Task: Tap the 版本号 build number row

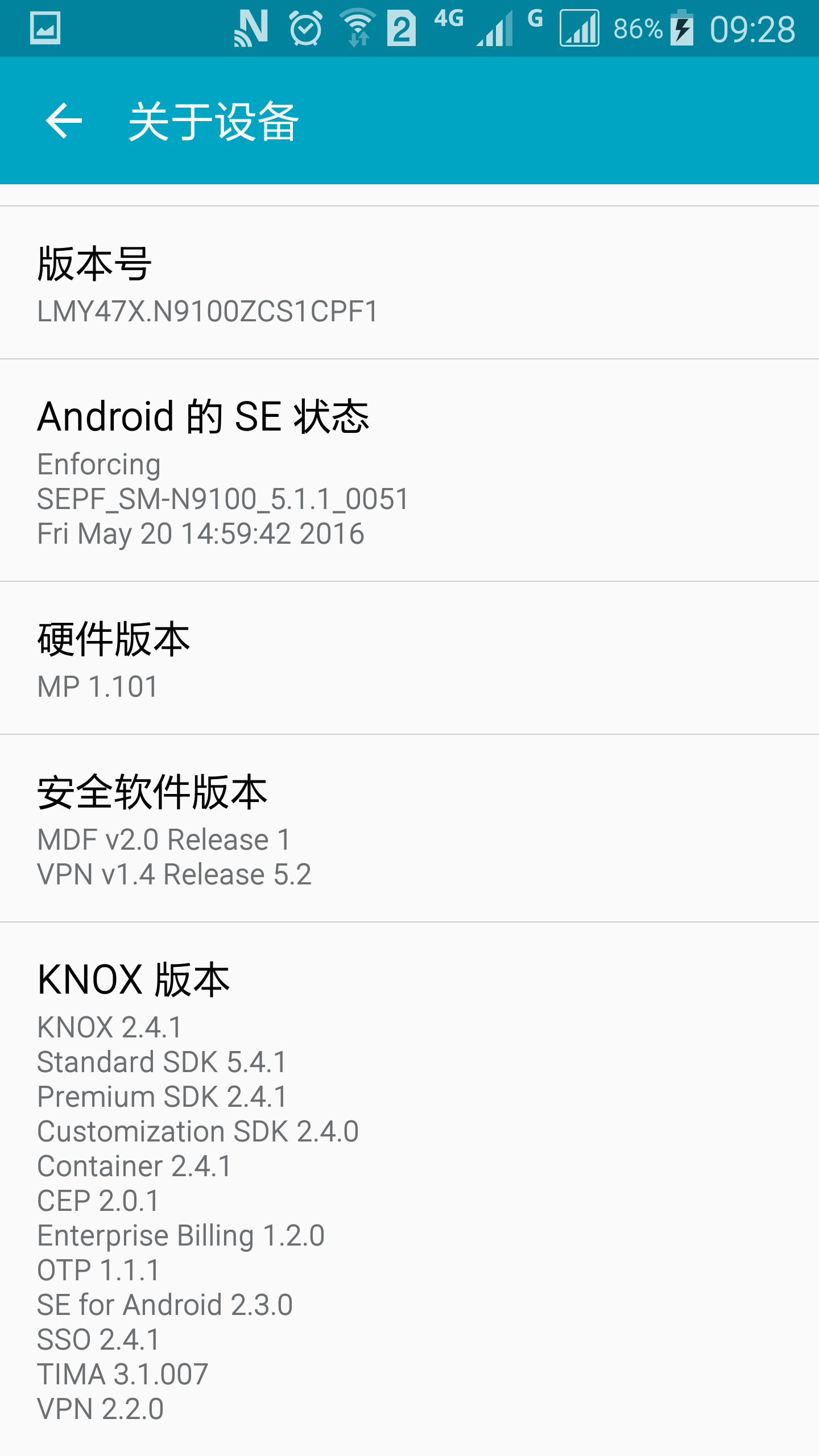Action: click(x=409, y=283)
